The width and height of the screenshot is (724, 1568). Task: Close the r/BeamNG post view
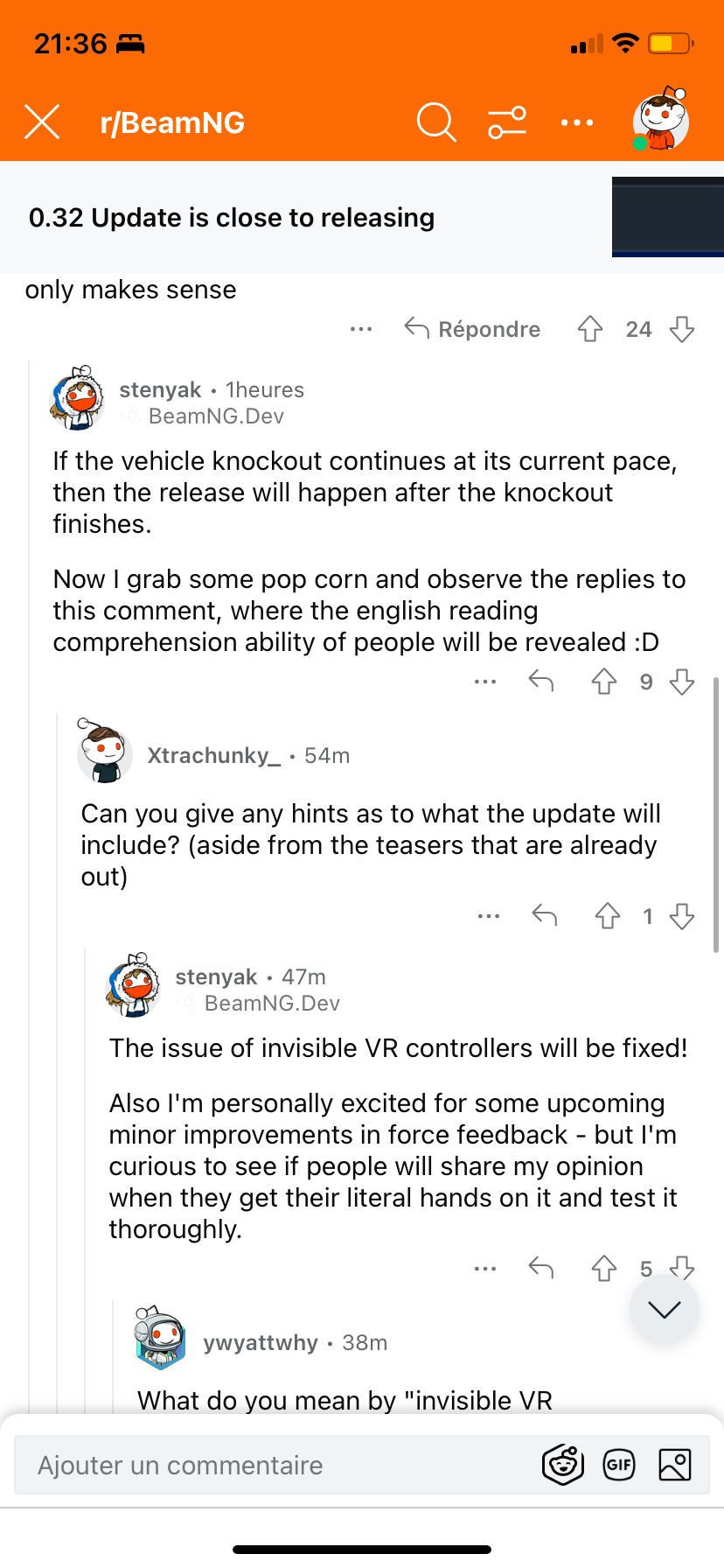[x=42, y=122]
